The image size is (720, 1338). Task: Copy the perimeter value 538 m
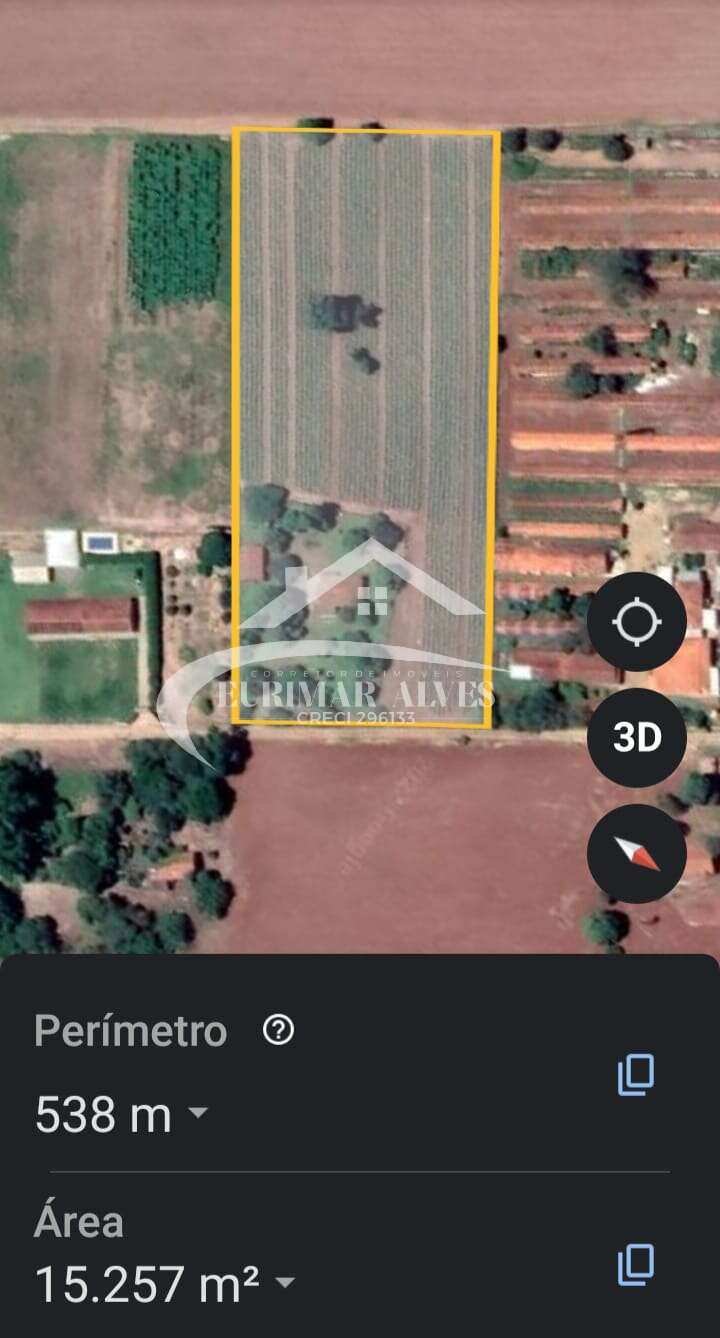pyautogui.click(x=636, y=1074)
